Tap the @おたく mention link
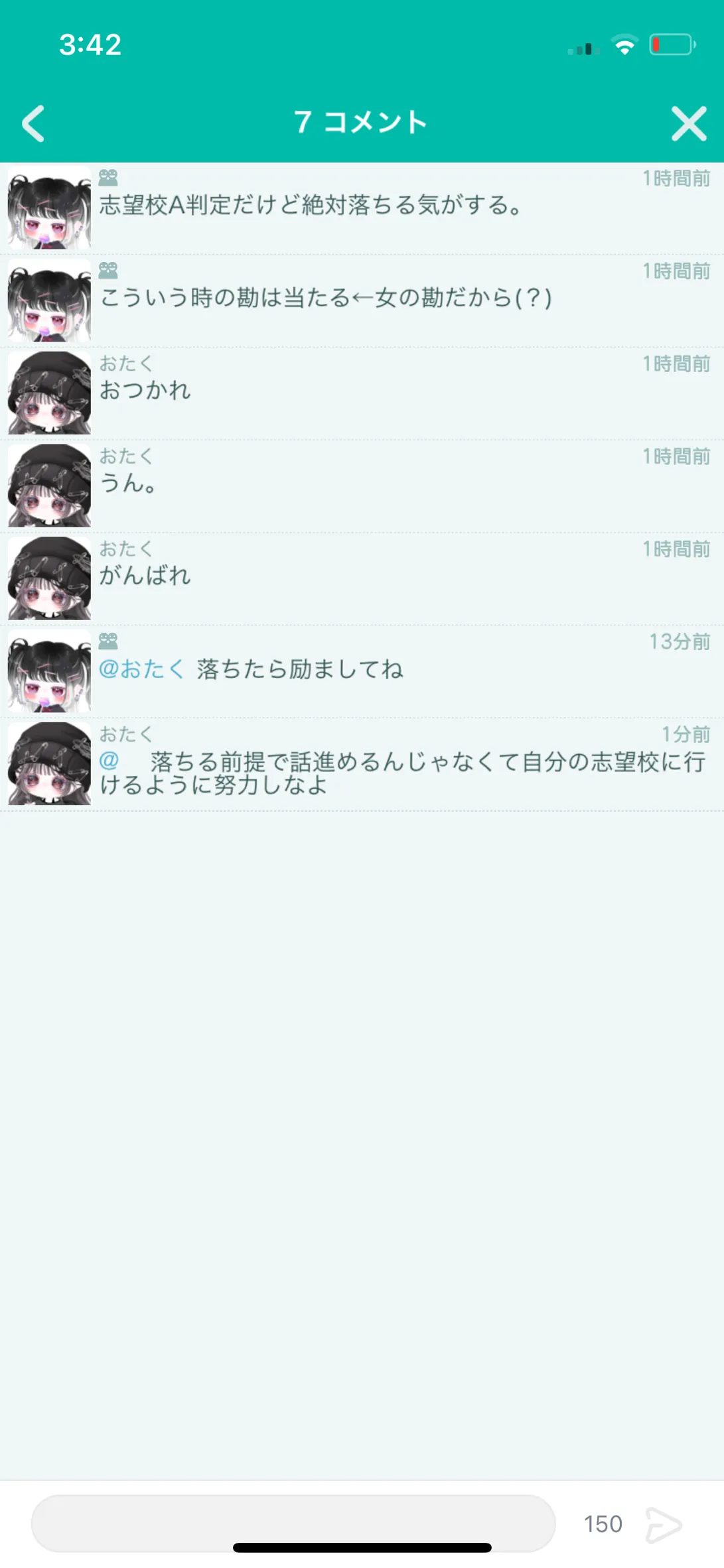 141,669
